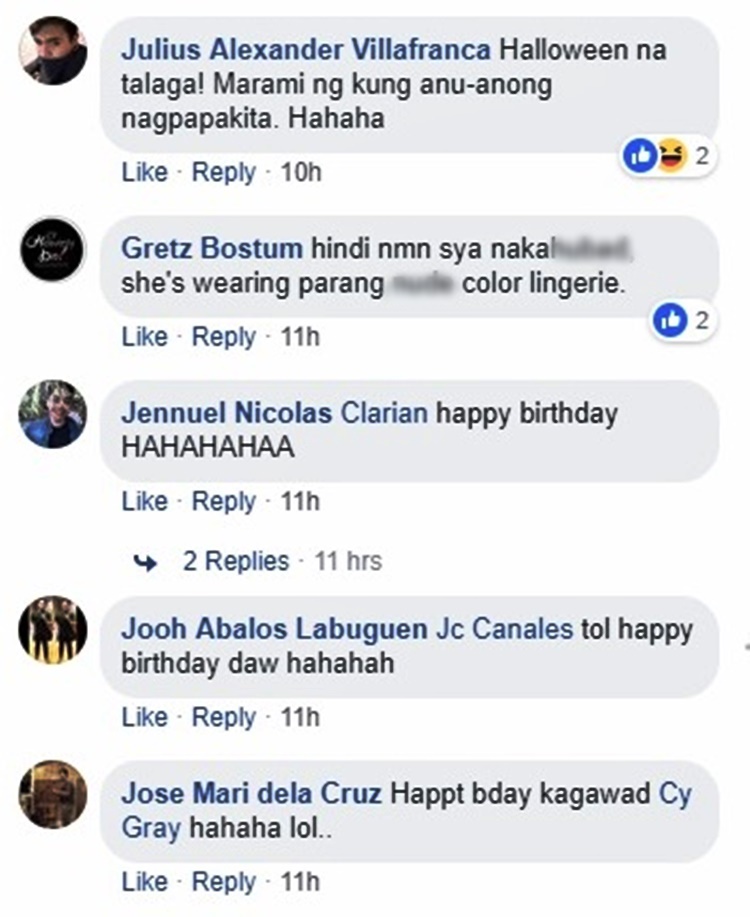Like Gretz Bostum's comment

[x=144, y=337]
